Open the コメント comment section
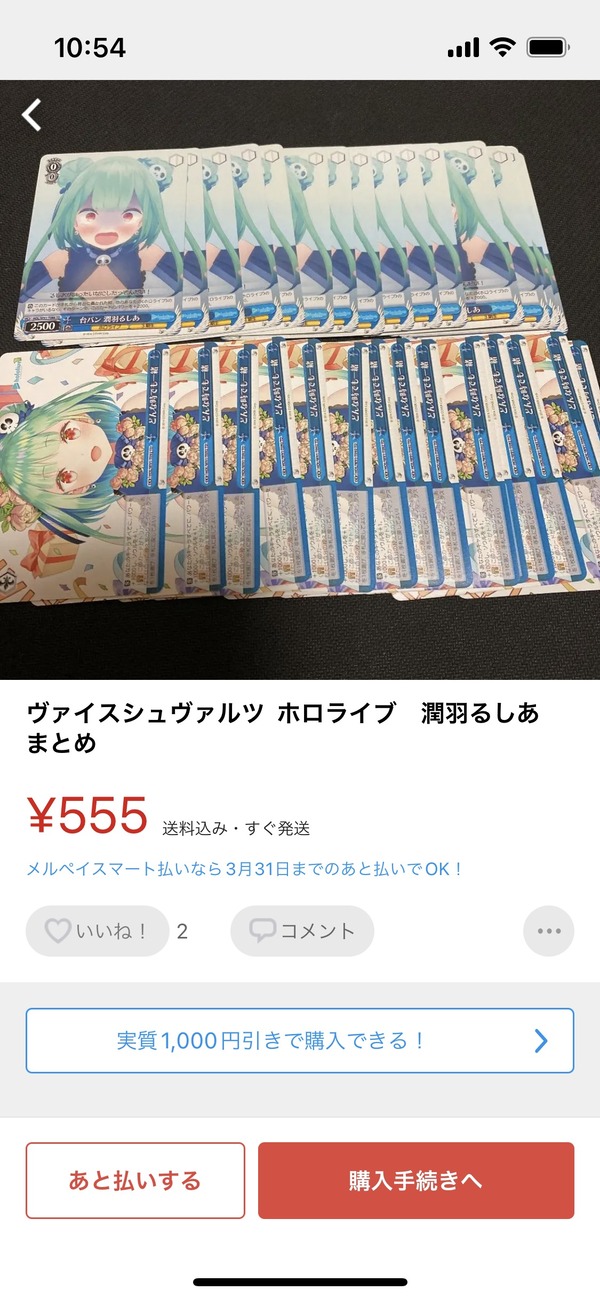600x1299 pixels. pyautogui.click(x=302, y=931)
